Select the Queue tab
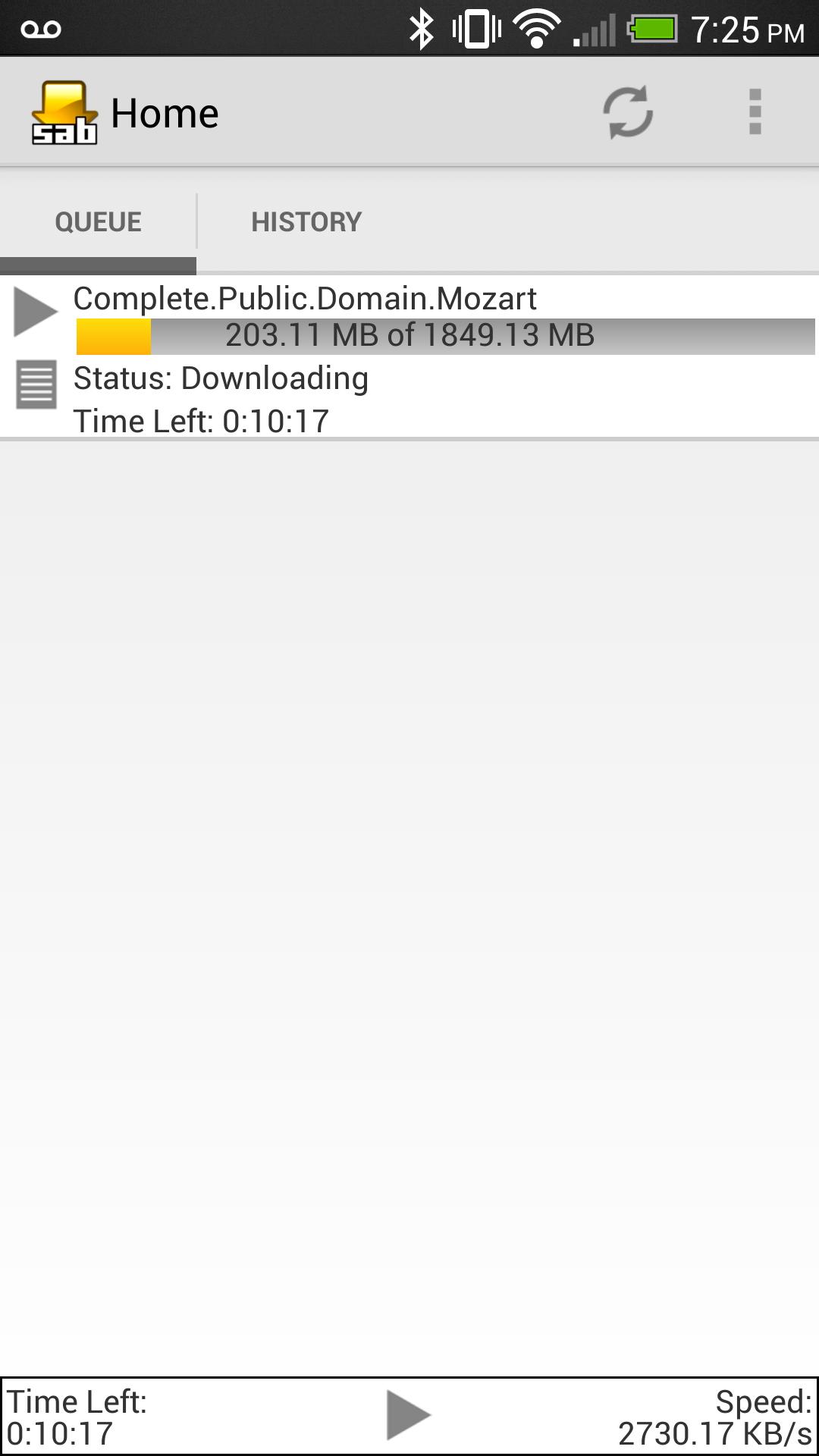 [x=99, y=222]
